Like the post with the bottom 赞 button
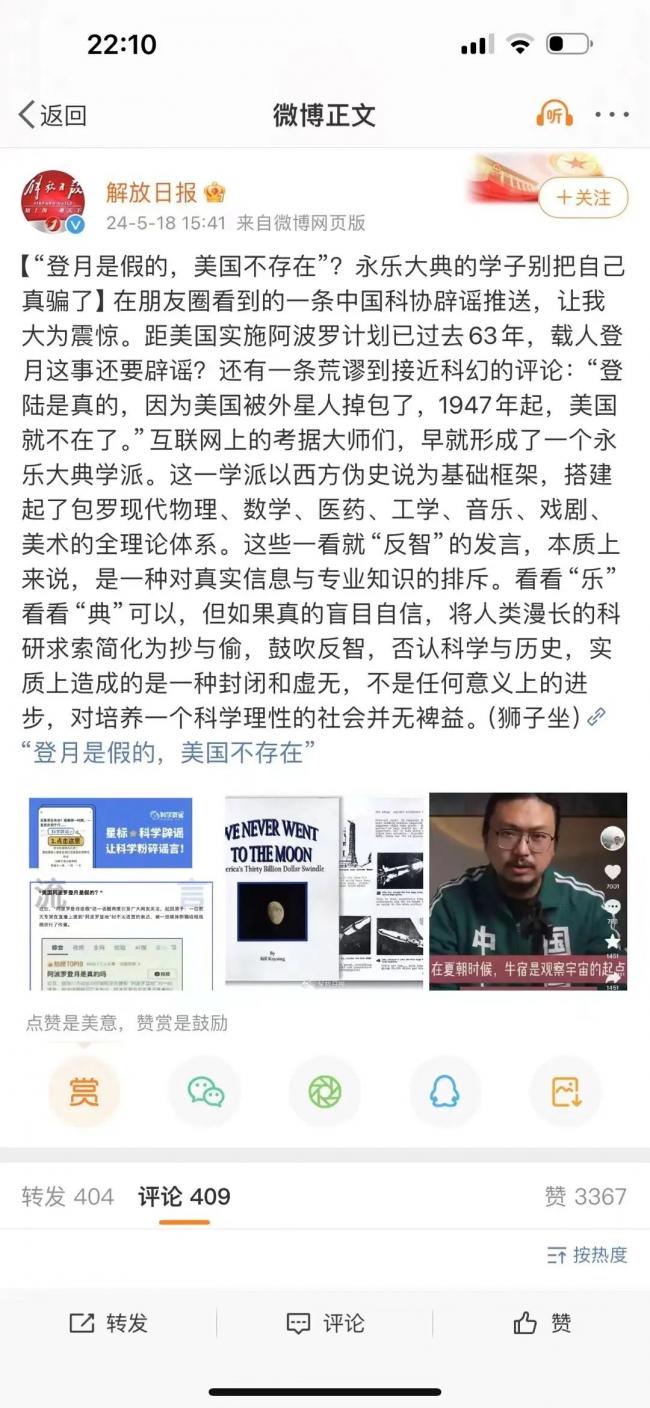Screen dimensions: 650x1408 point(542,1323)
